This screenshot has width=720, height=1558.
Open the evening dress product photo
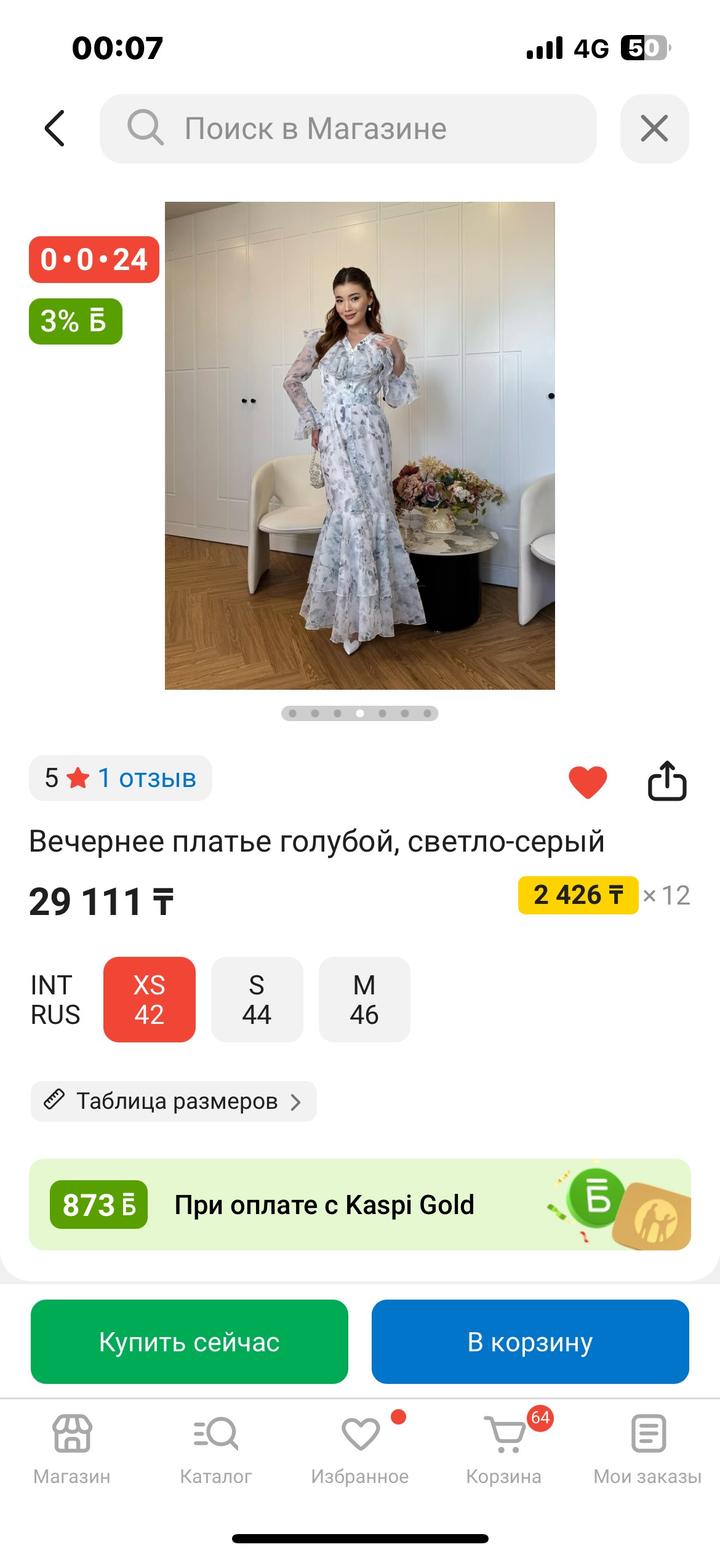click(359, 445)
